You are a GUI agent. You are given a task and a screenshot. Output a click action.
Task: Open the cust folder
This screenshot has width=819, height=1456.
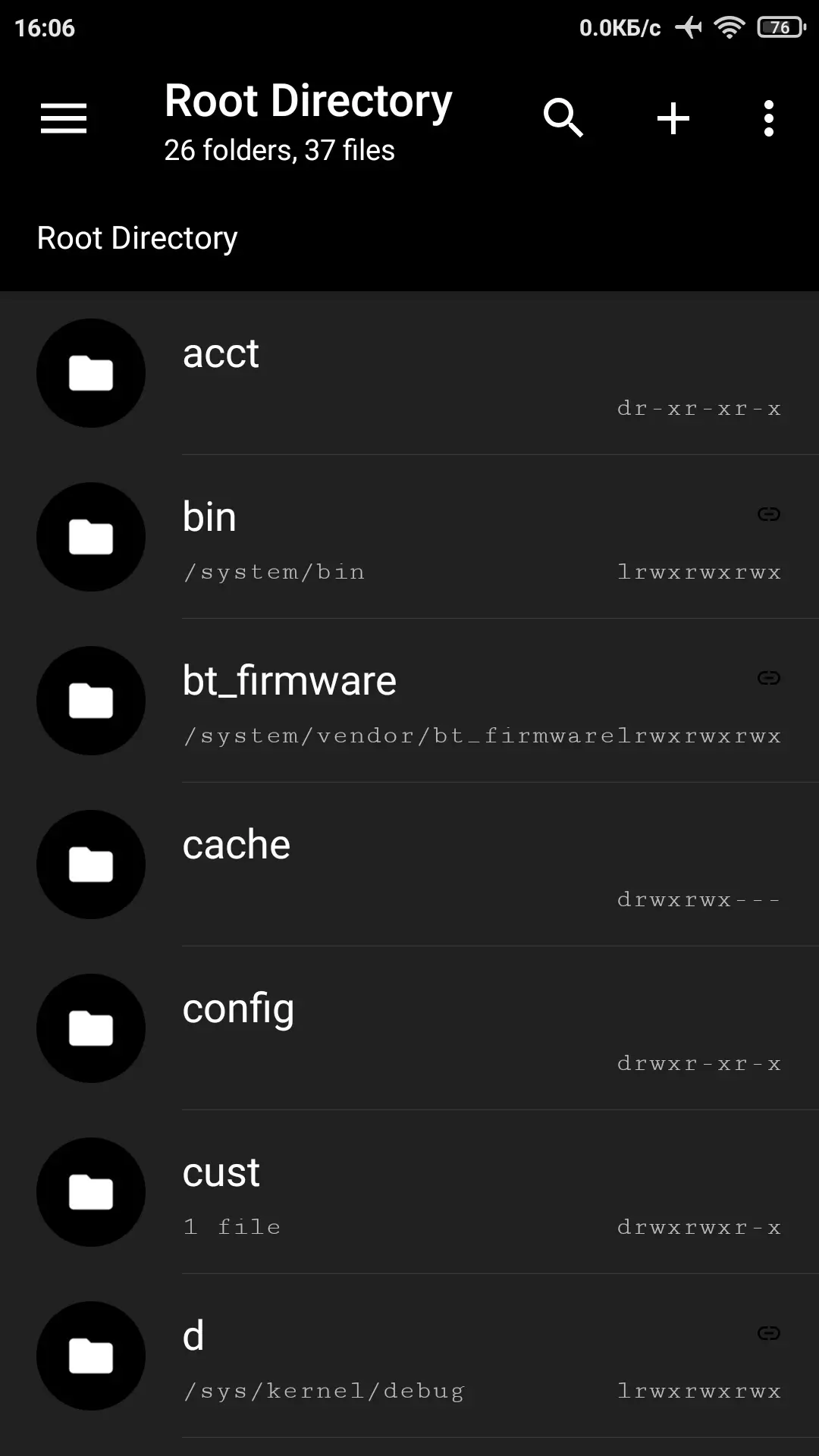[x=409, y=1192]
